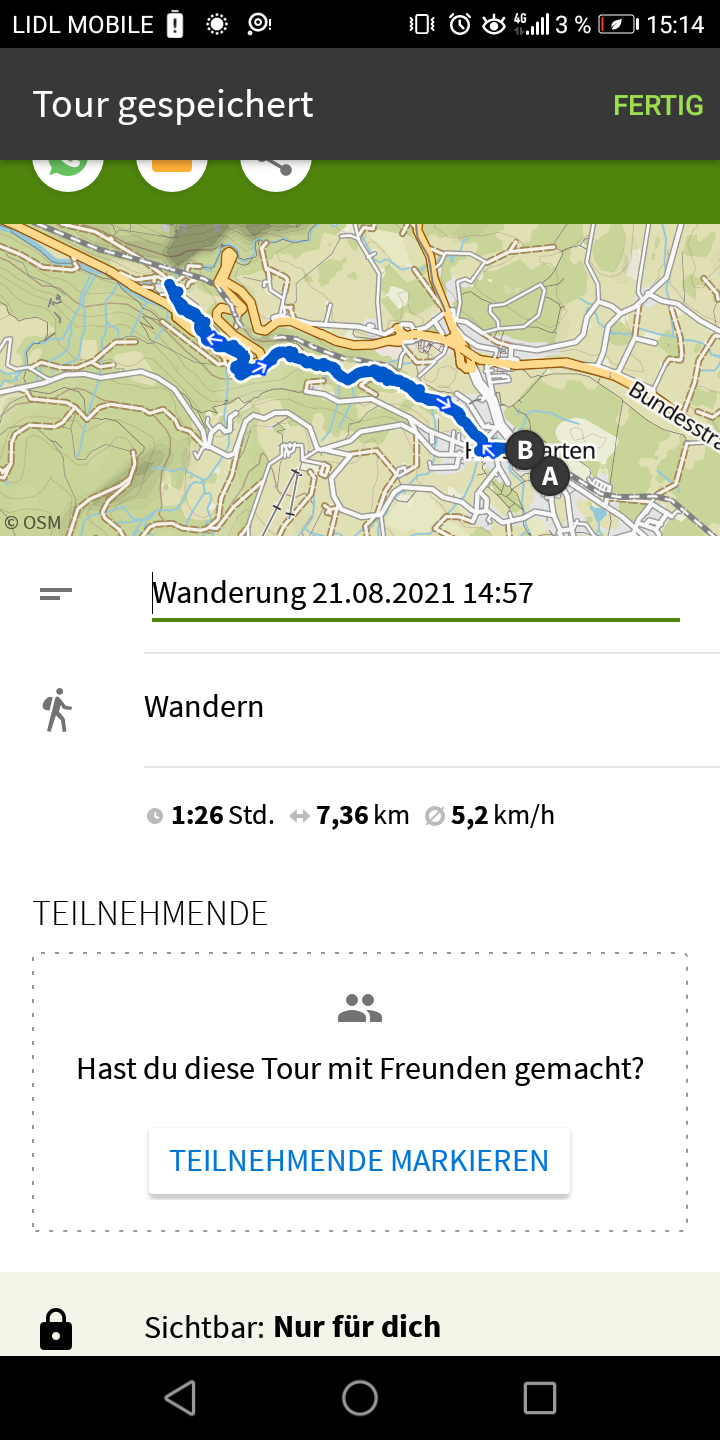Share the tour via WhatsApp icon

[x=68, y=170]
